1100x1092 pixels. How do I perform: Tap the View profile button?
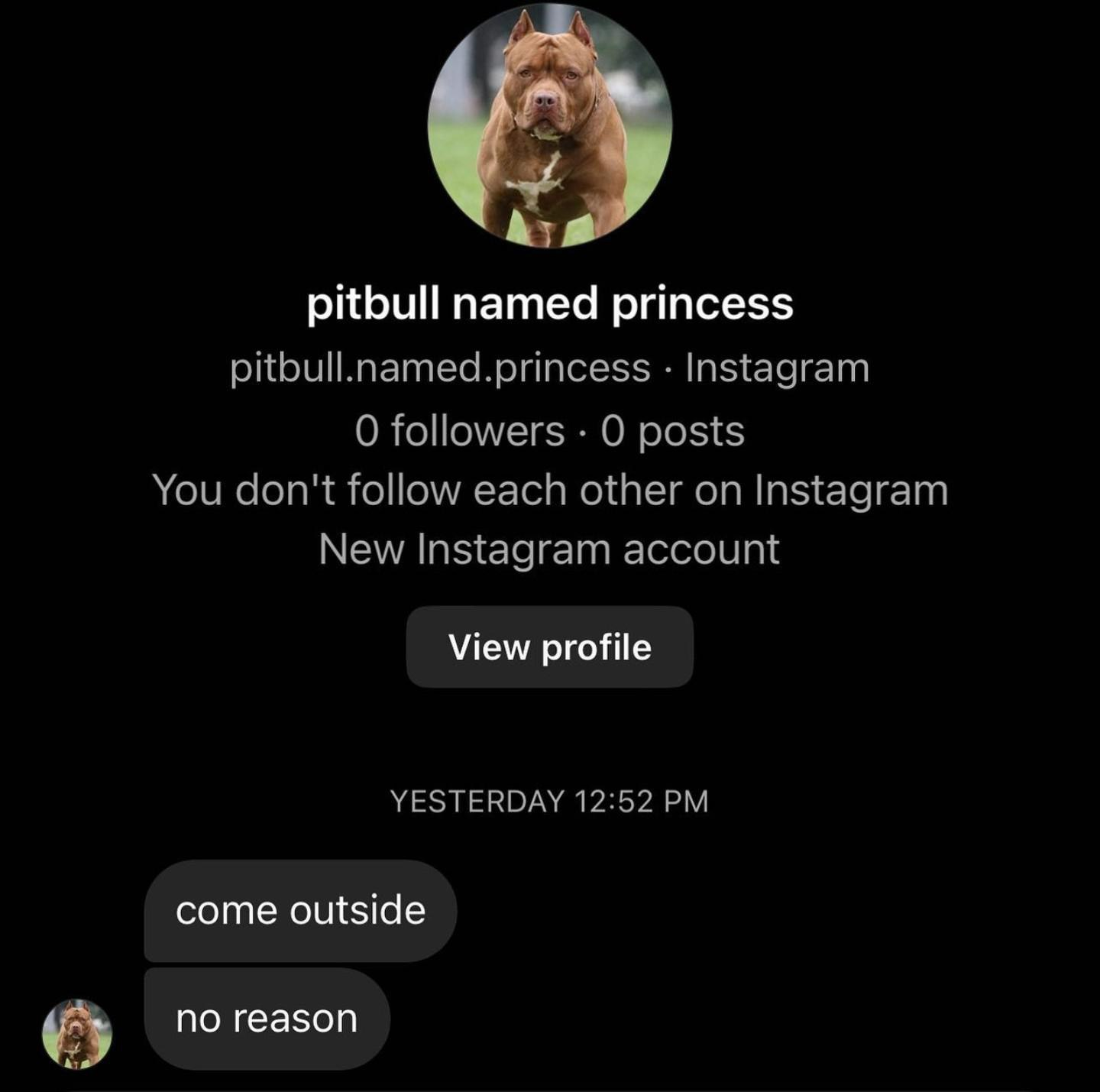tap(549, 646)
